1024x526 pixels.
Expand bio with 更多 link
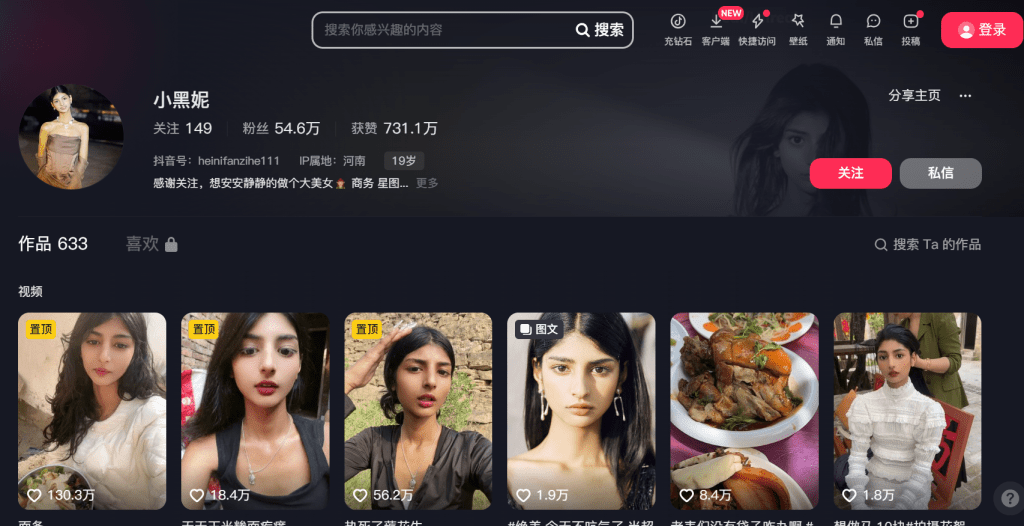point(427,184)
